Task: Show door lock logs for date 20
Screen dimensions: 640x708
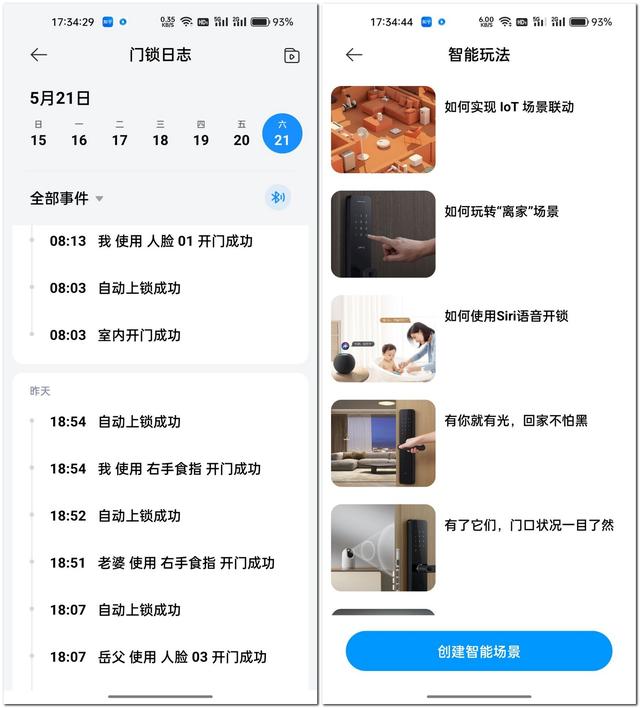Action: coord(241,134)
